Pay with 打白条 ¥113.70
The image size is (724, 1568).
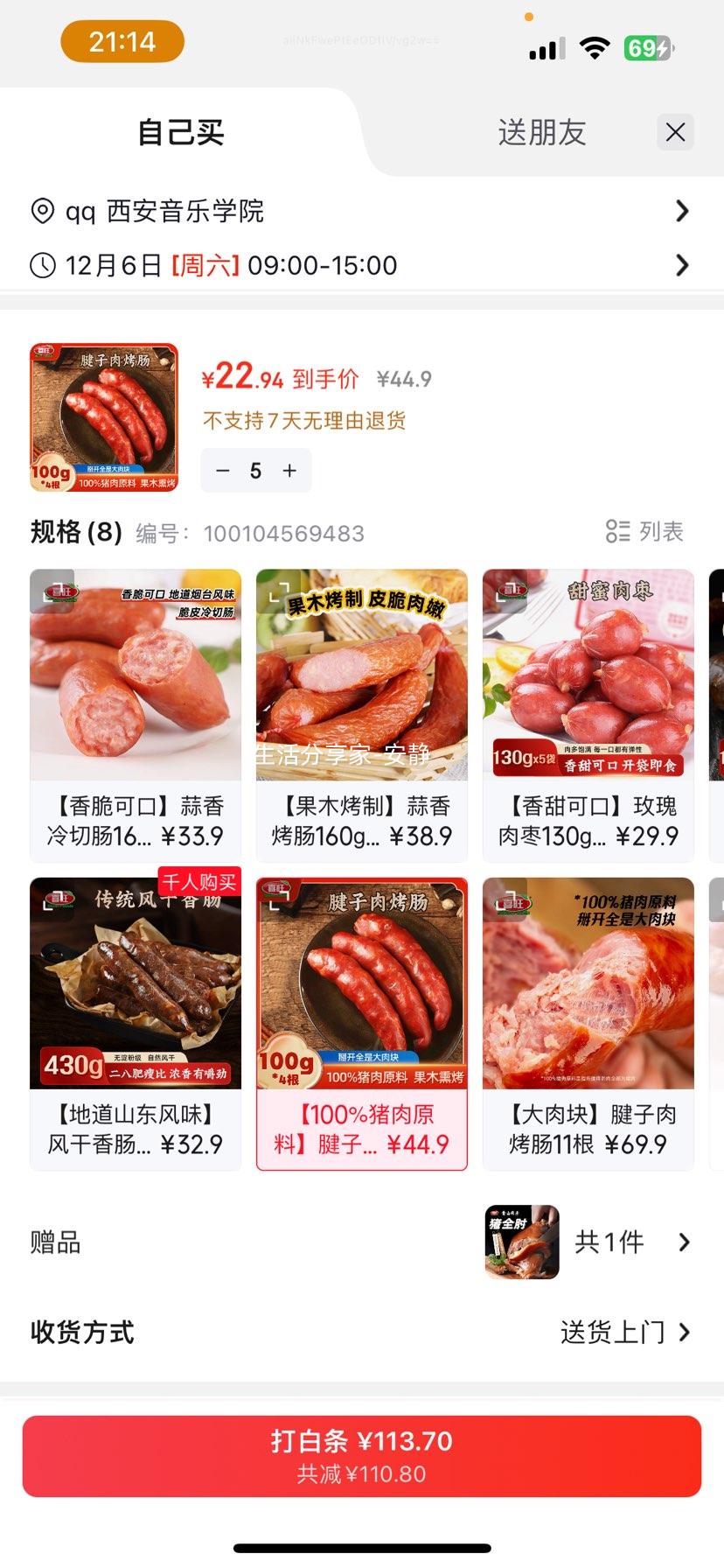point(362,1456)
